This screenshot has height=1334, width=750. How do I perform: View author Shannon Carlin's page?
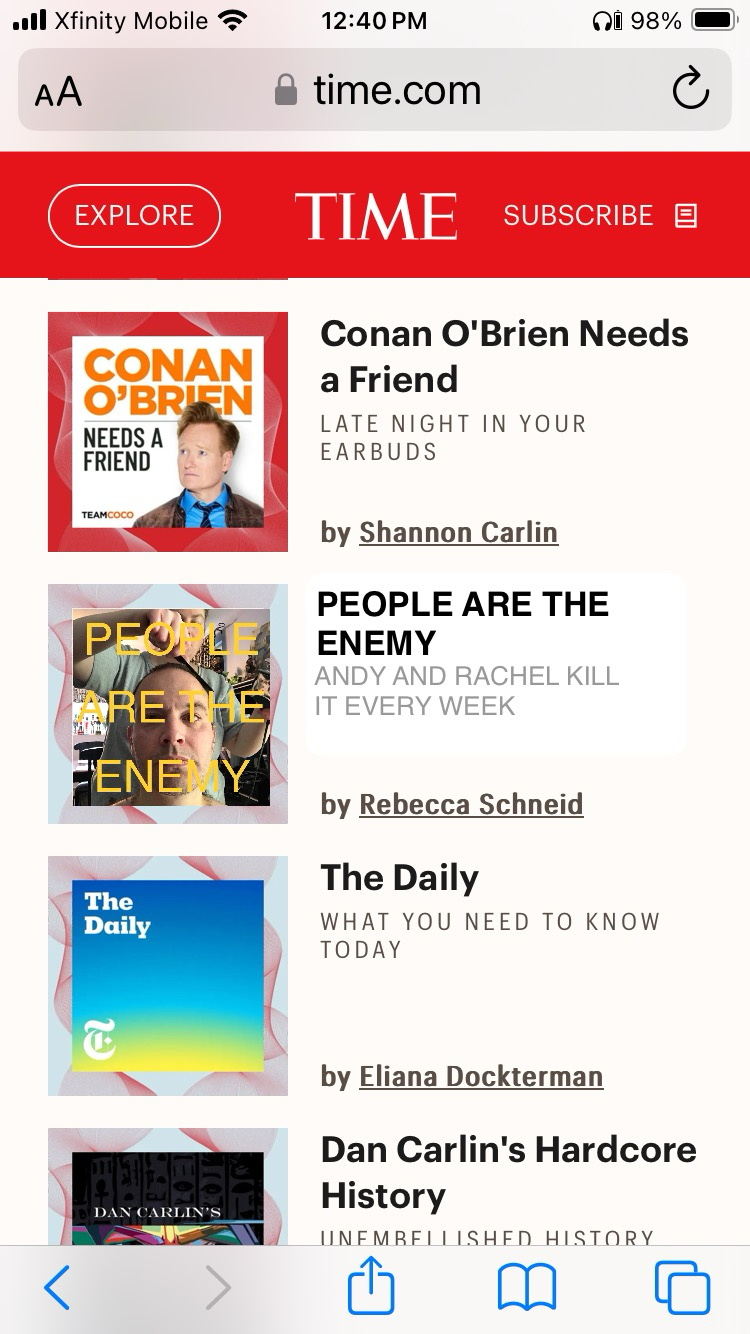coord(458,532)
